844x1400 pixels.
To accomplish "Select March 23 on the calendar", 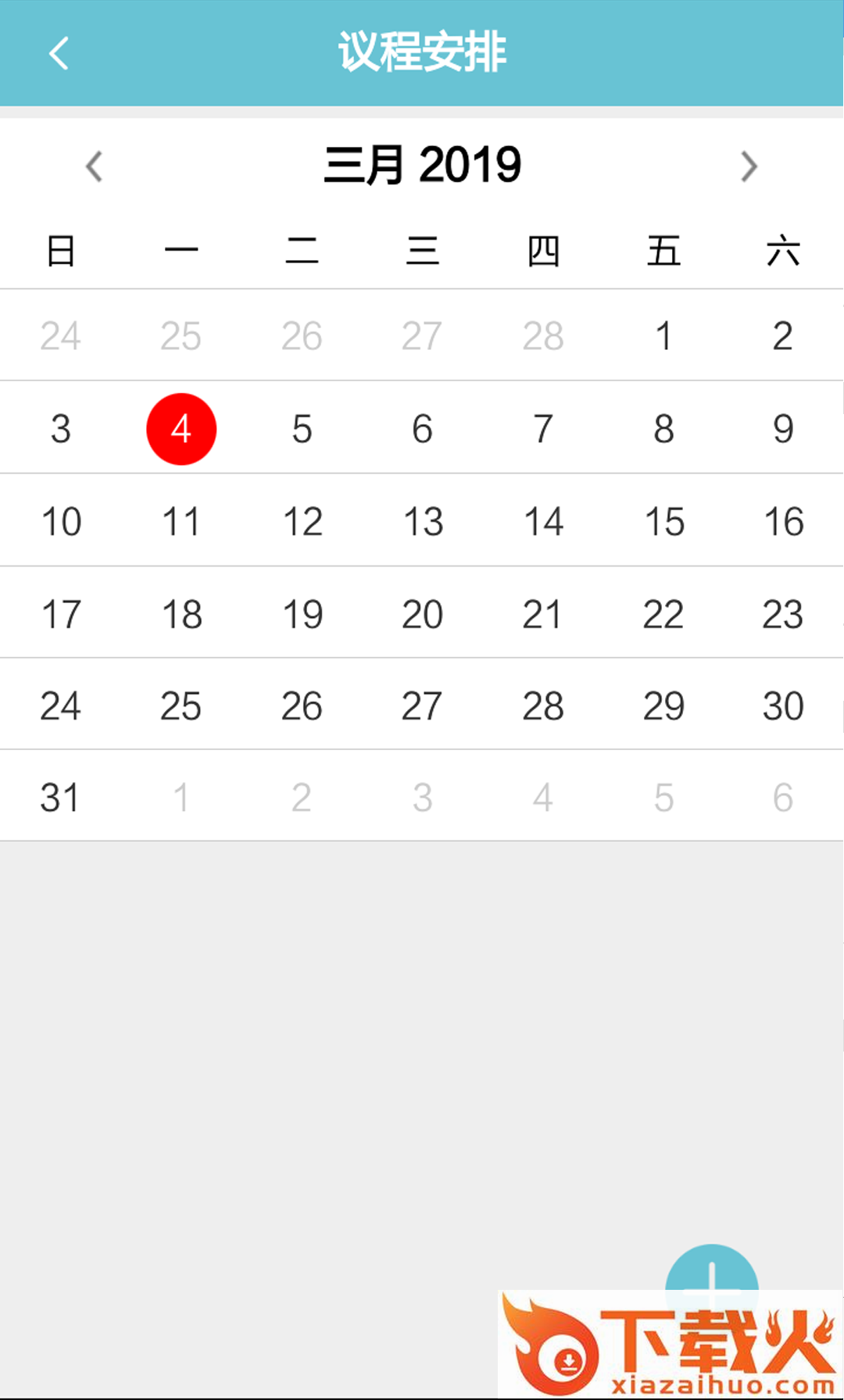I will pyautogui.click(x=783, y=614).
